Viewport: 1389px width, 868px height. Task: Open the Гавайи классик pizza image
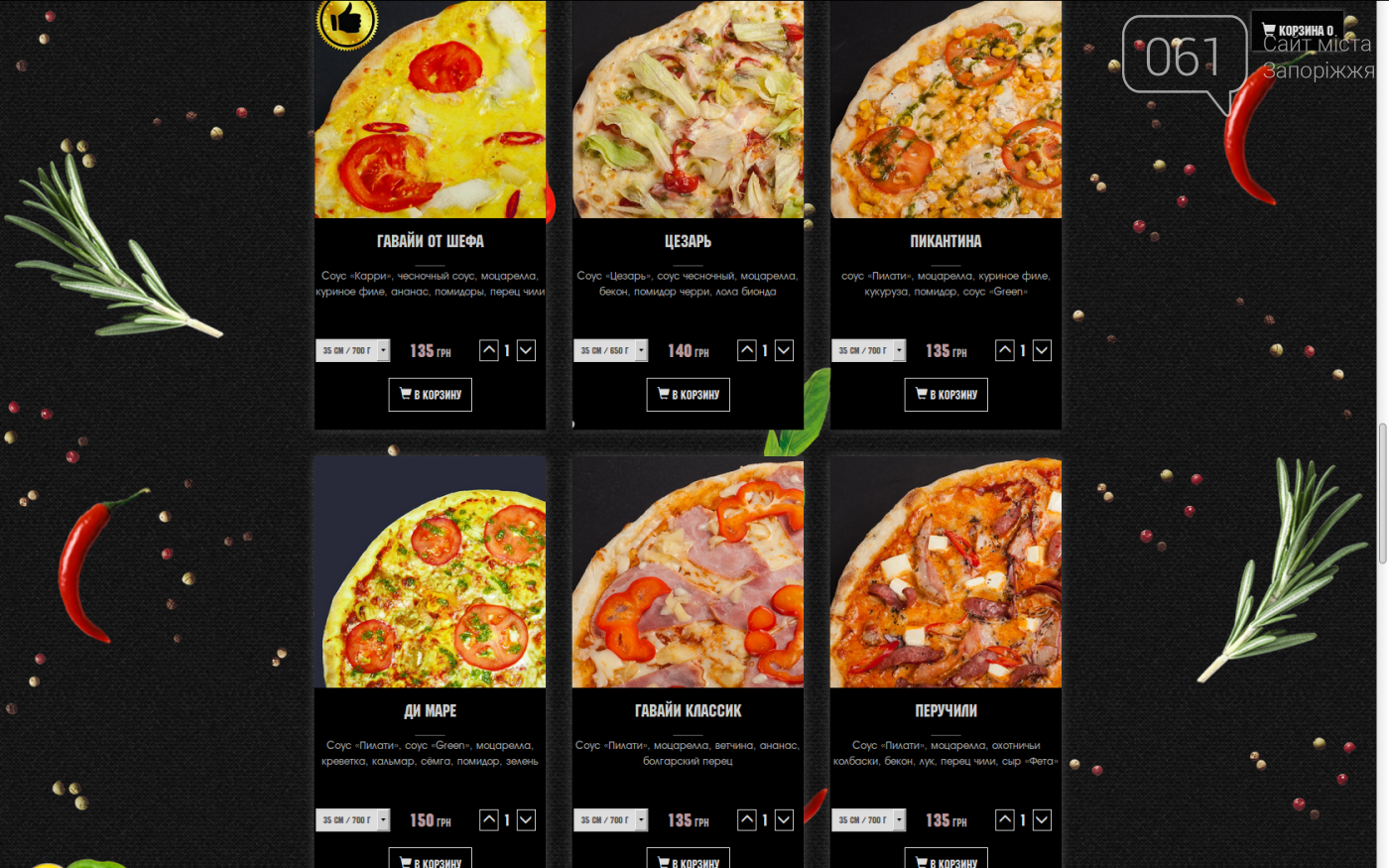688,572
